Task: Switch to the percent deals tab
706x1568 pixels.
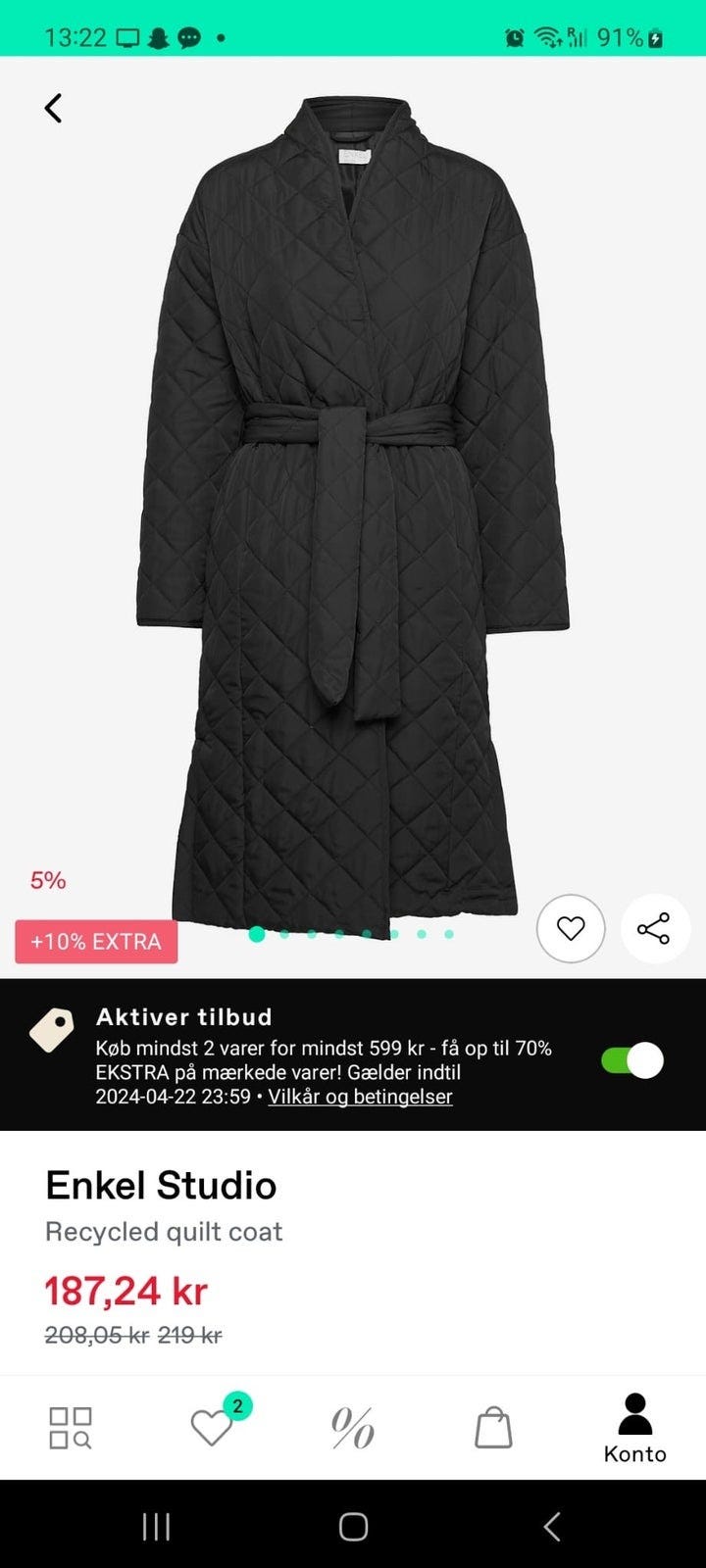Action: pos(353,1428)
